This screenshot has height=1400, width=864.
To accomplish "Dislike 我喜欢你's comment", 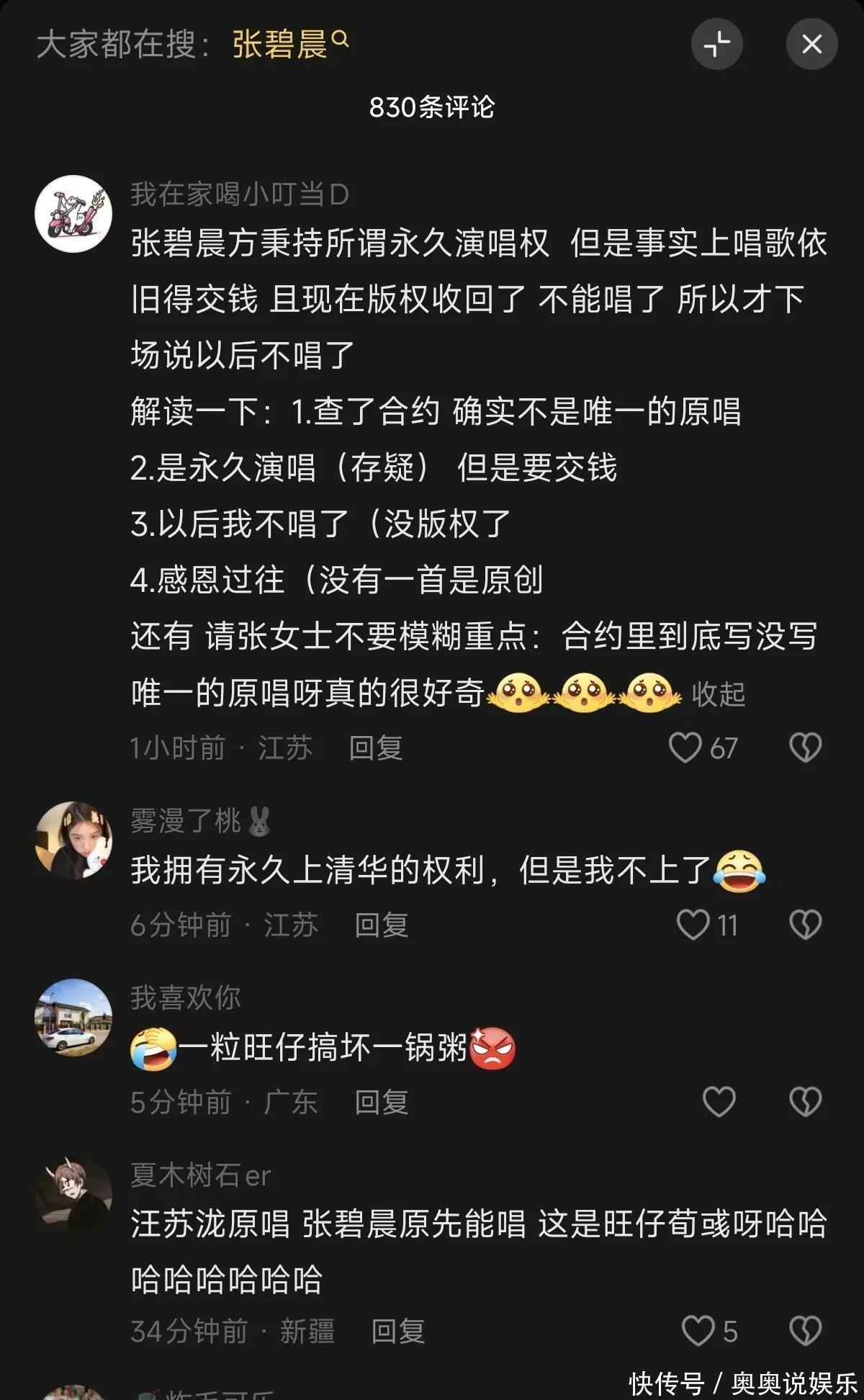I will click(x=805, y=1102).
